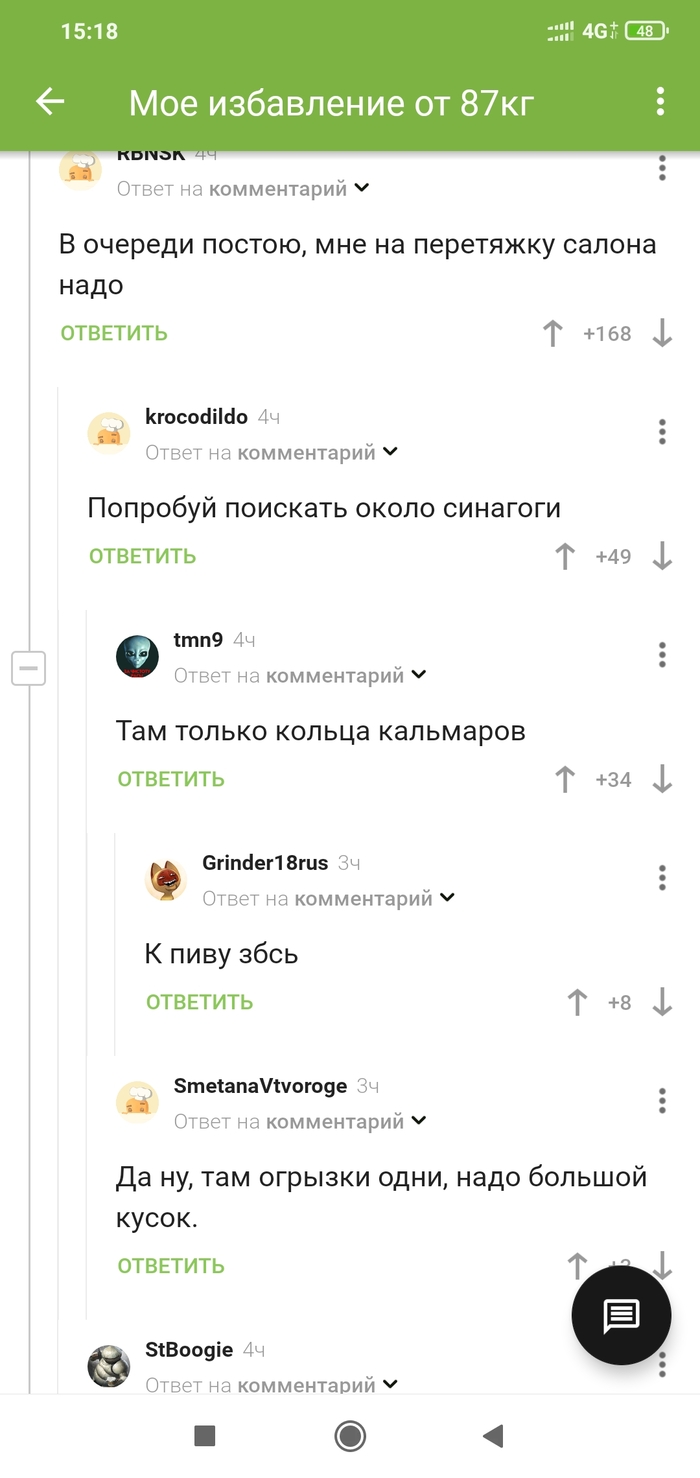Image resolution: width=700 pixels, height=1478 pixels.
Task: Reply to SmetanaVtvoroge's comment
Action: coord(171,1266)
